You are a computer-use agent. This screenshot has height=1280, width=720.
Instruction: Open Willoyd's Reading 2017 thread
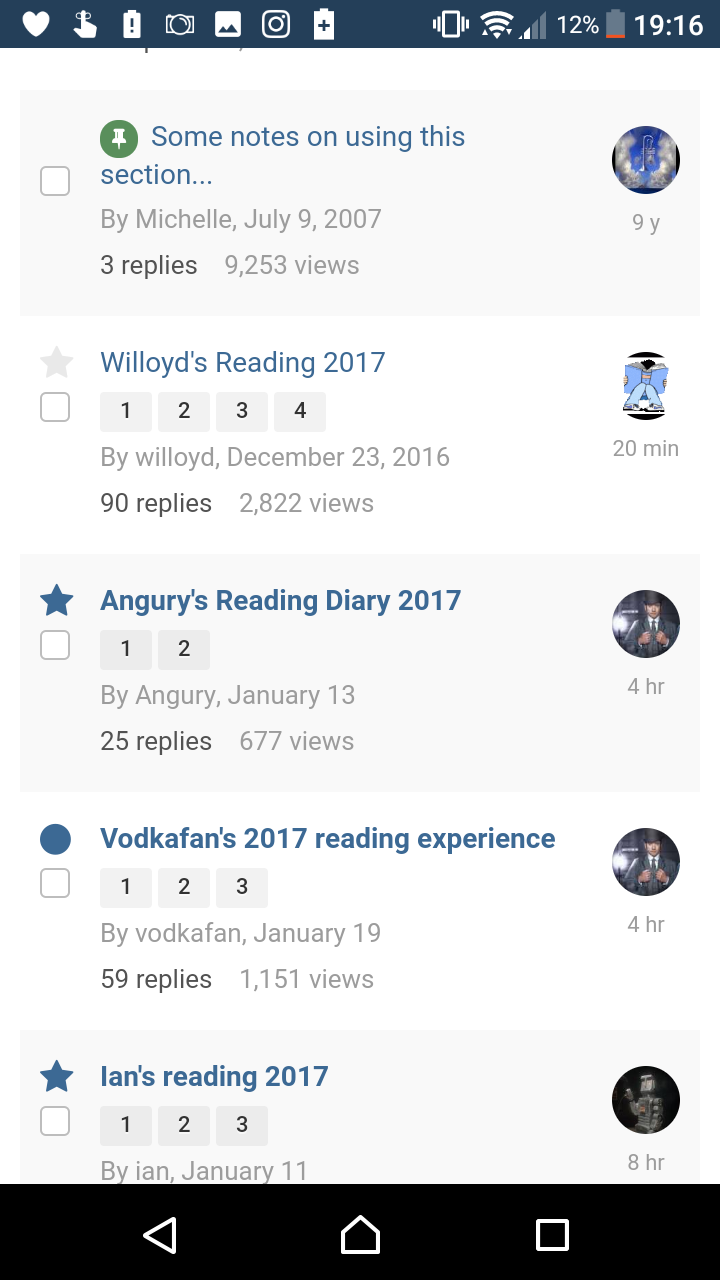tap(243, 362)
